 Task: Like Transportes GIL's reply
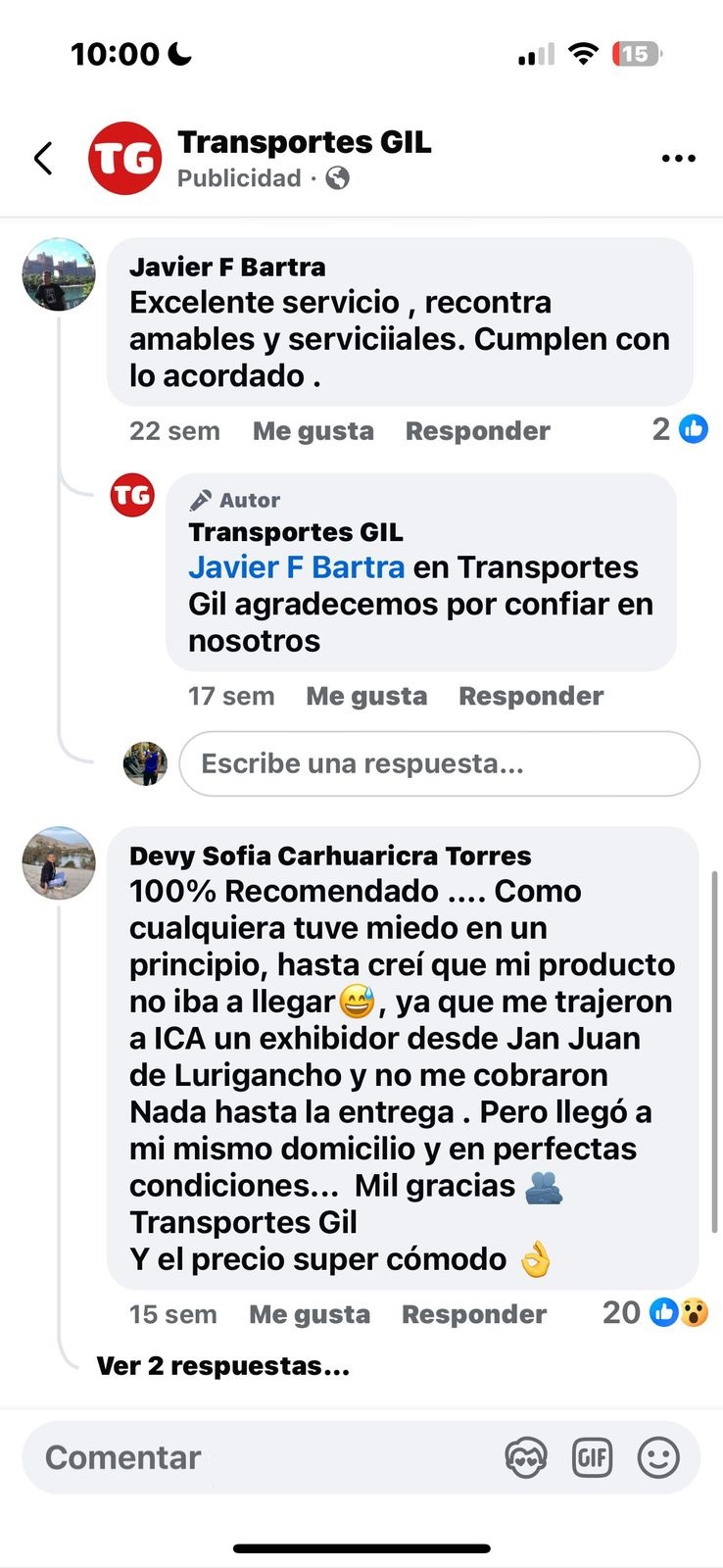tap(366, 697)
